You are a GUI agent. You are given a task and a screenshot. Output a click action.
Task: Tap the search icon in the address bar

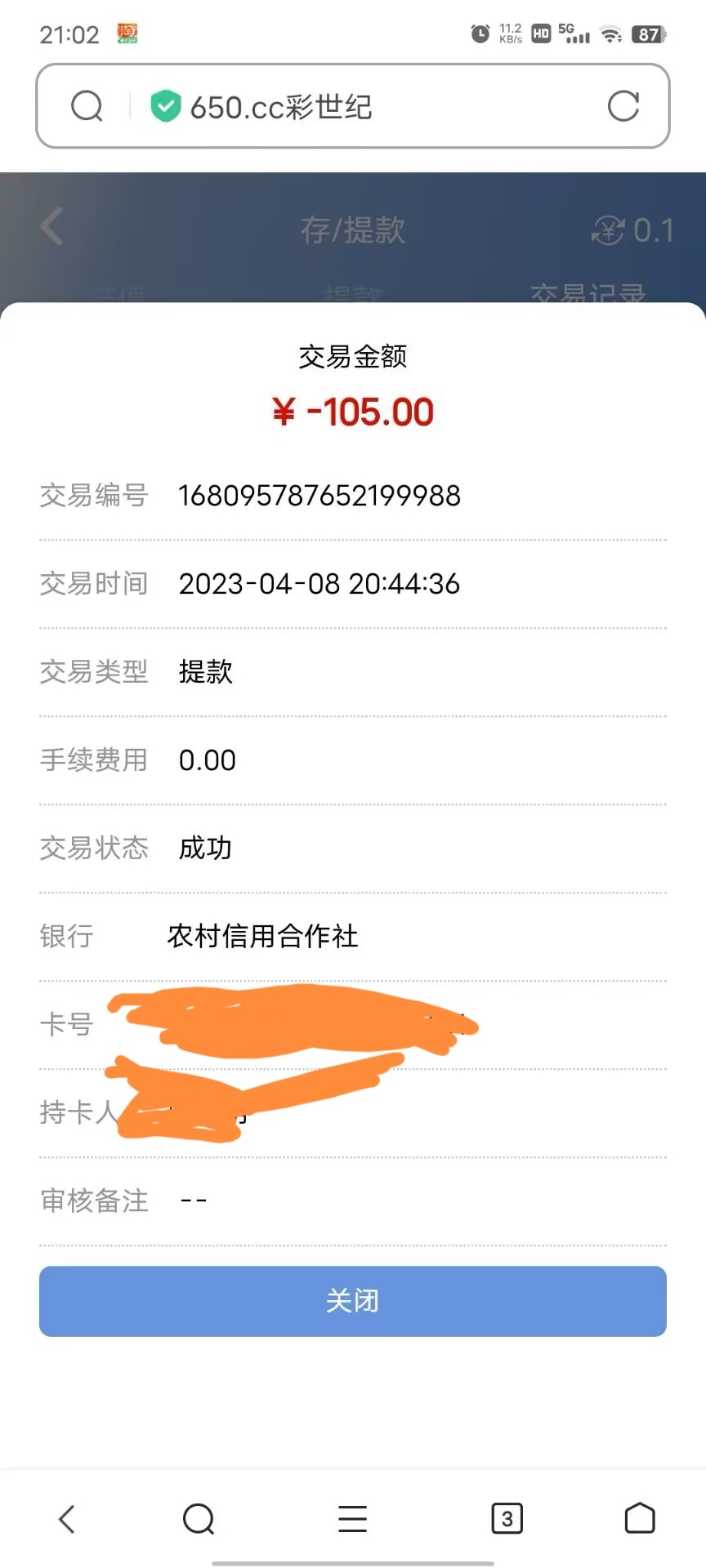87,106
